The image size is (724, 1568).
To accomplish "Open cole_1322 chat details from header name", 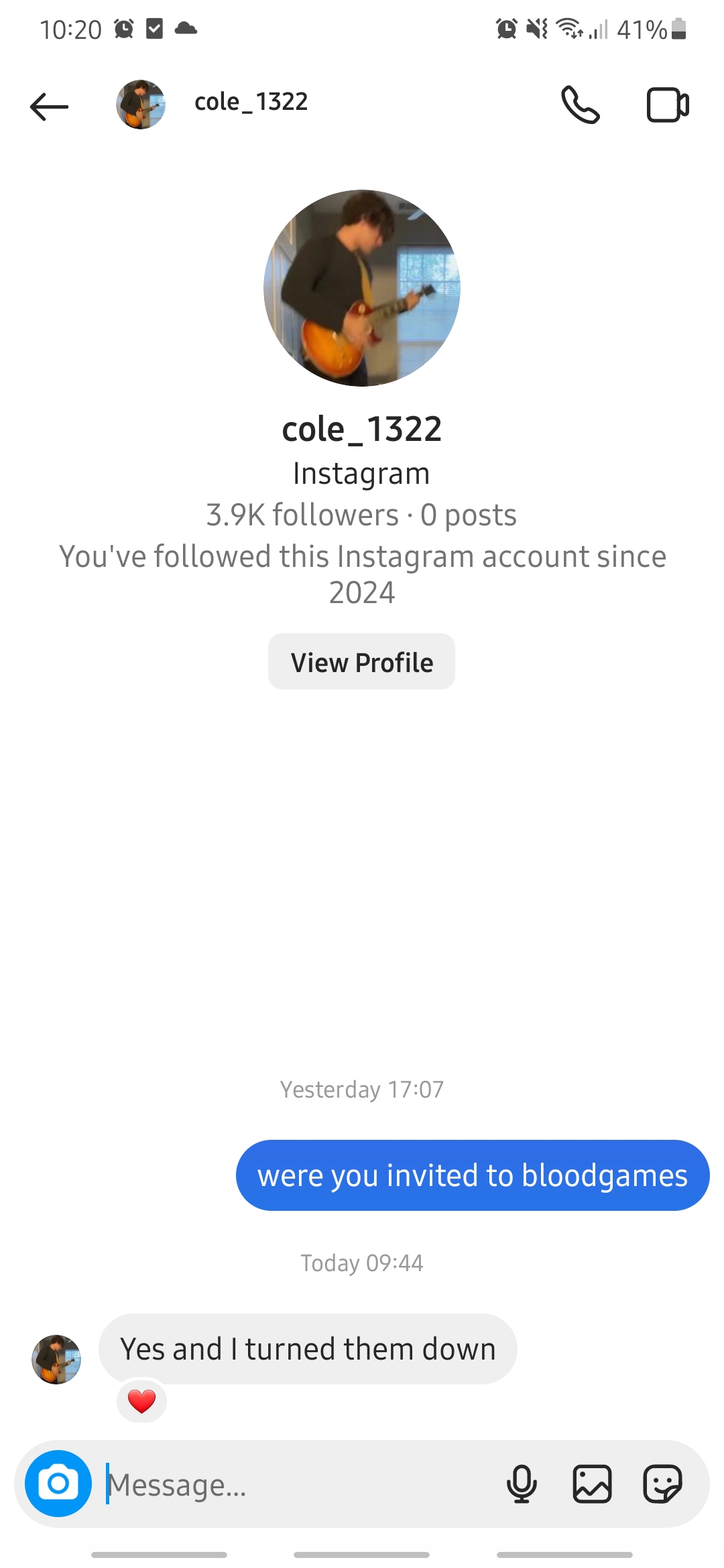I will [251, 103].
